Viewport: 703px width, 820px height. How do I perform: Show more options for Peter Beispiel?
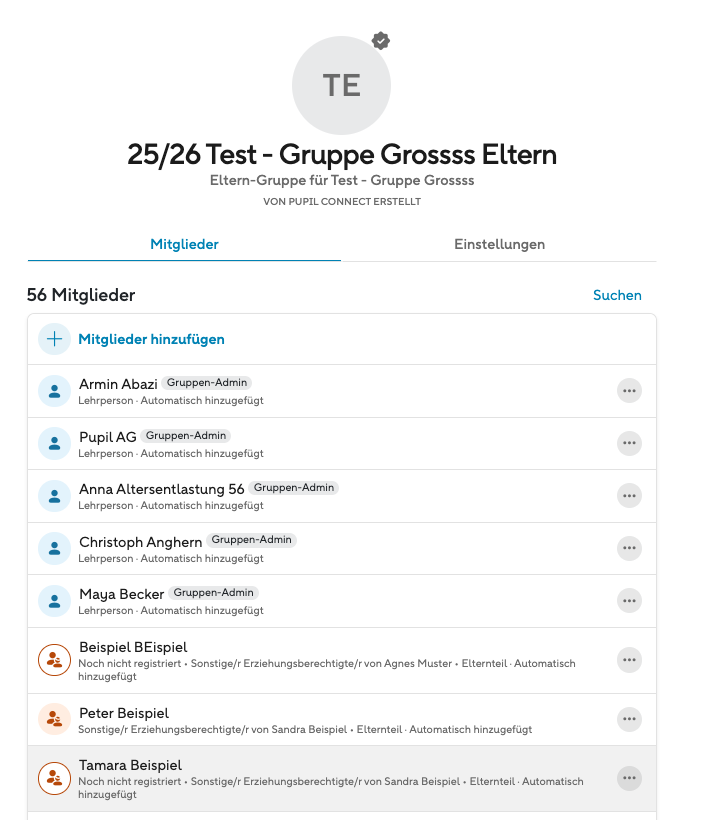tap(629, 719)
